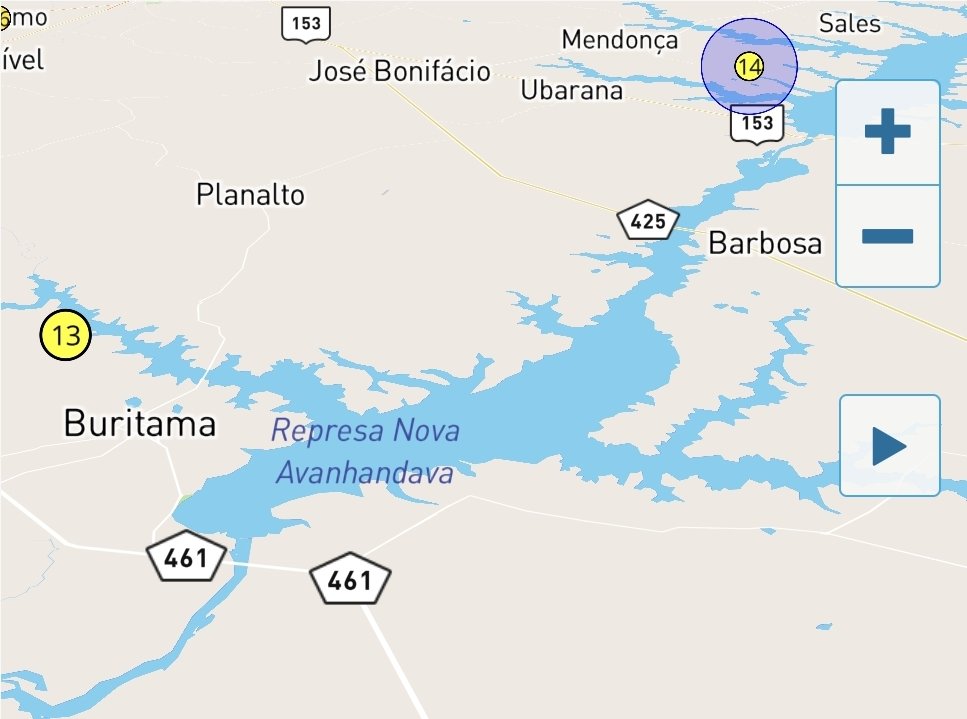Start the map animation playback

(x=889, y=446)
